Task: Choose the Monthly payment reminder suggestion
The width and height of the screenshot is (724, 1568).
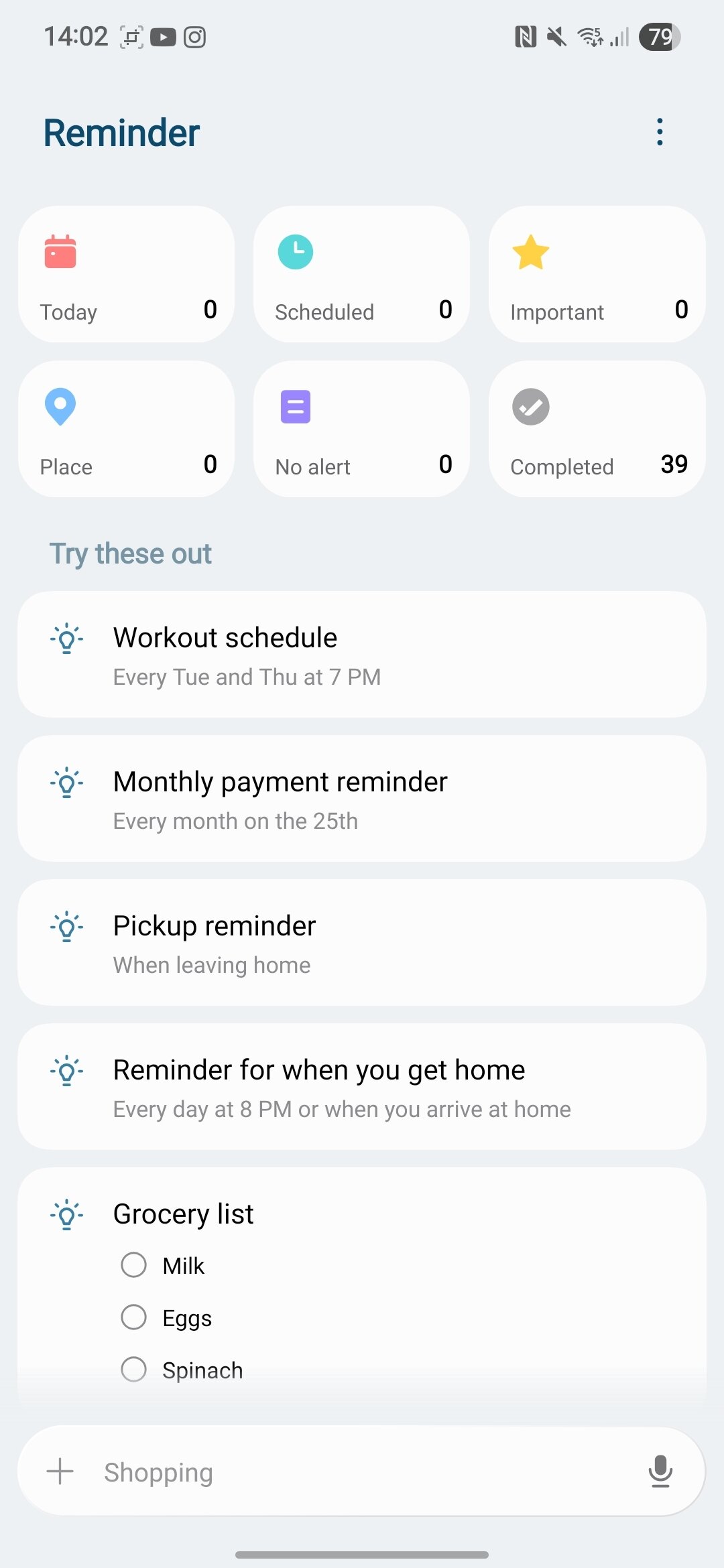Action: (x=362, y=799)
